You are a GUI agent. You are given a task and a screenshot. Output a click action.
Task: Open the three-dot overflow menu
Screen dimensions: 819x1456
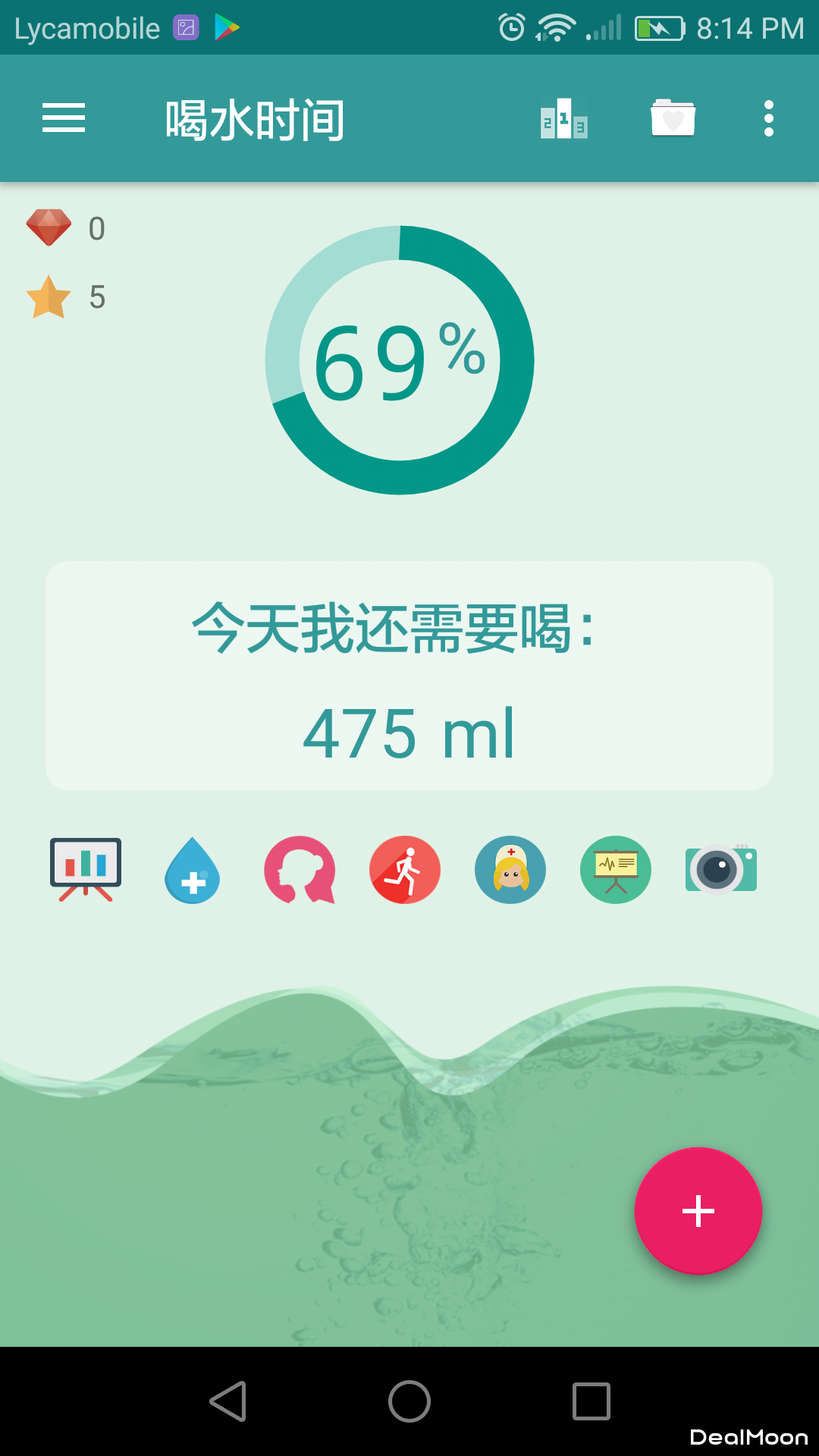coord(769,118)
